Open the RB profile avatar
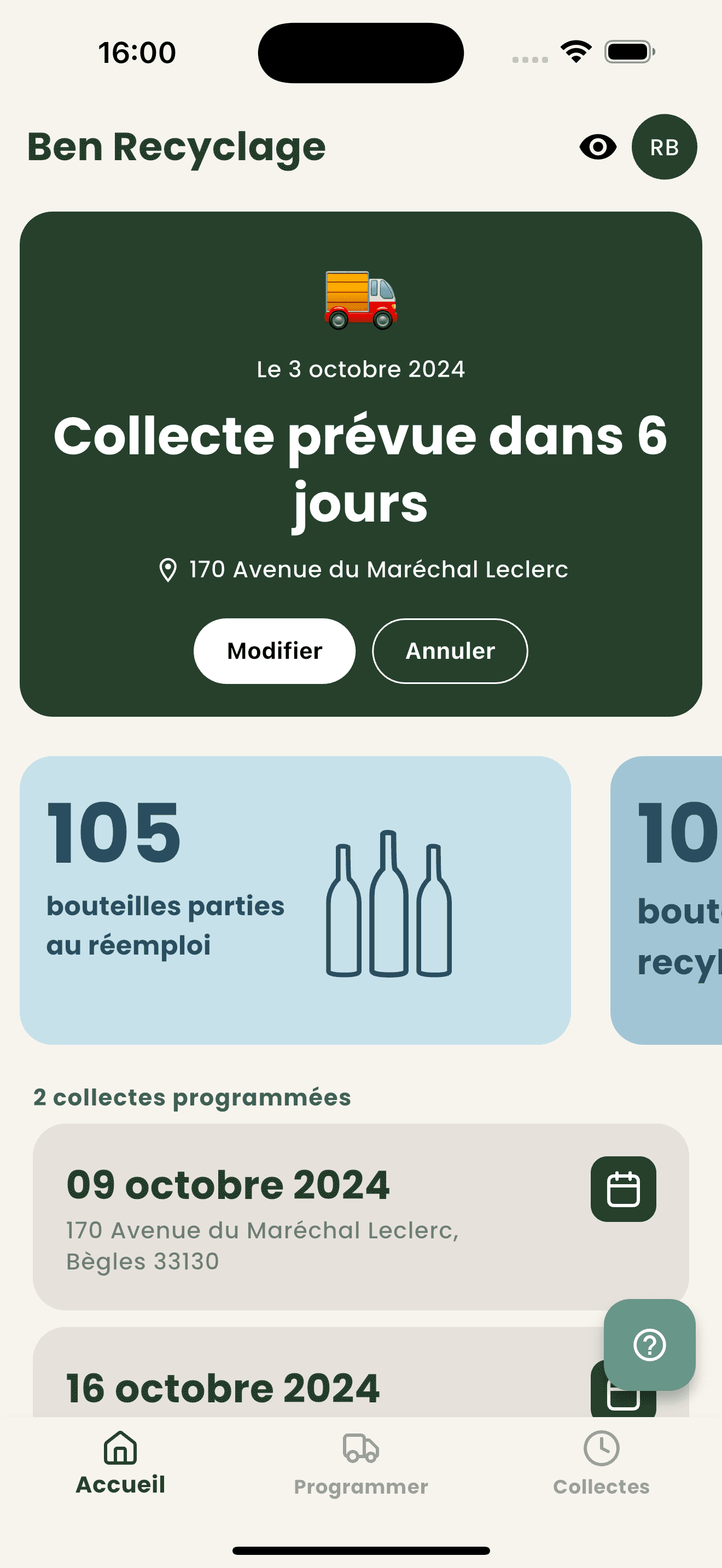Screen dimensions: 722x1568 [x=663, y=147]
